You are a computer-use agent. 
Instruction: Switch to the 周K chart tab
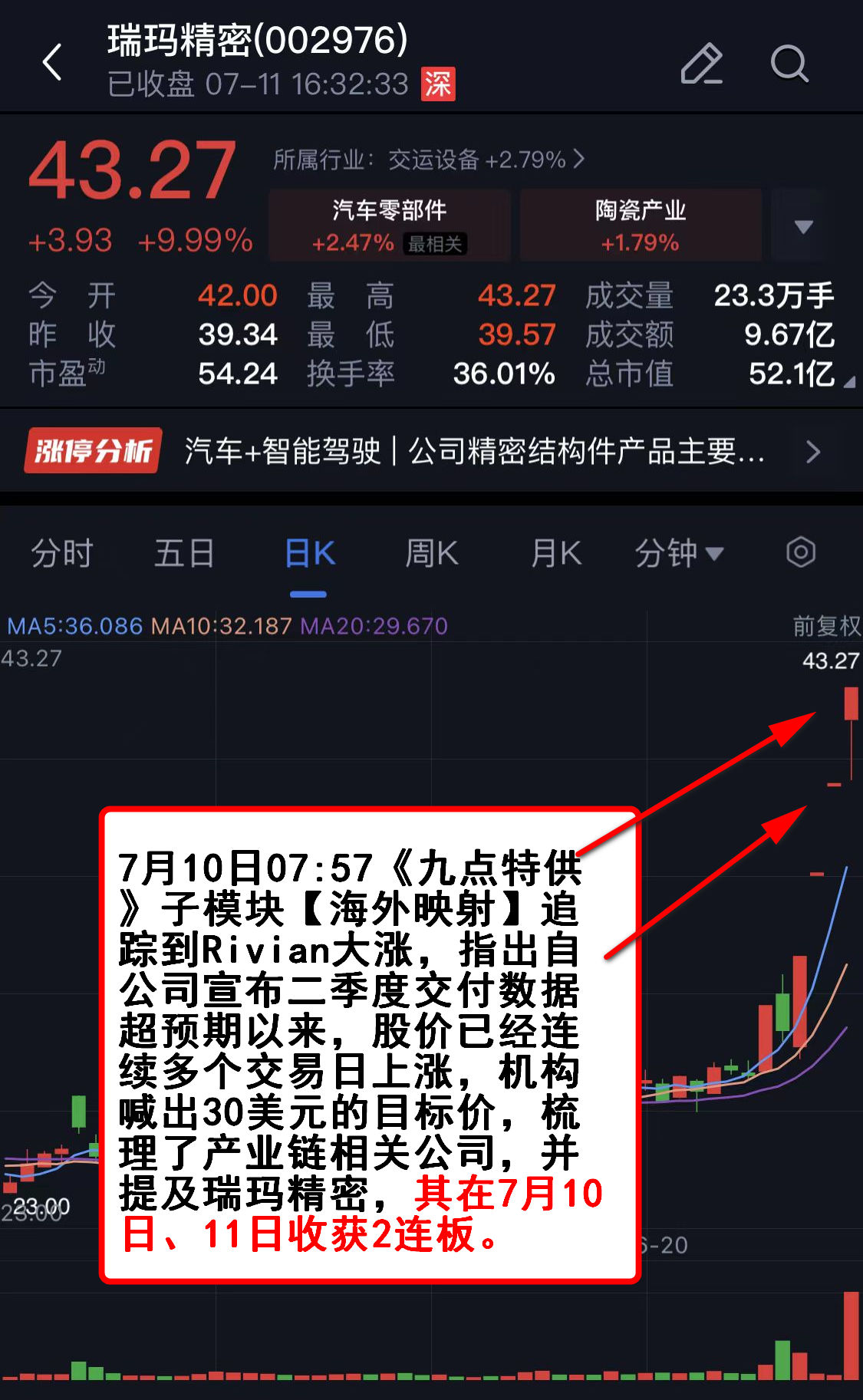click(x=432, y=553)
